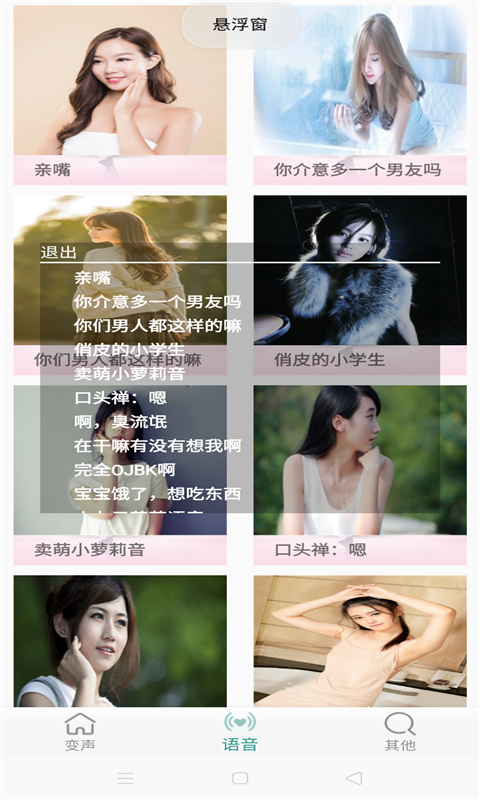The image size is (480, 800).
Task: Tap the 悬浮窗 floating window button
Action: (240, 24)
